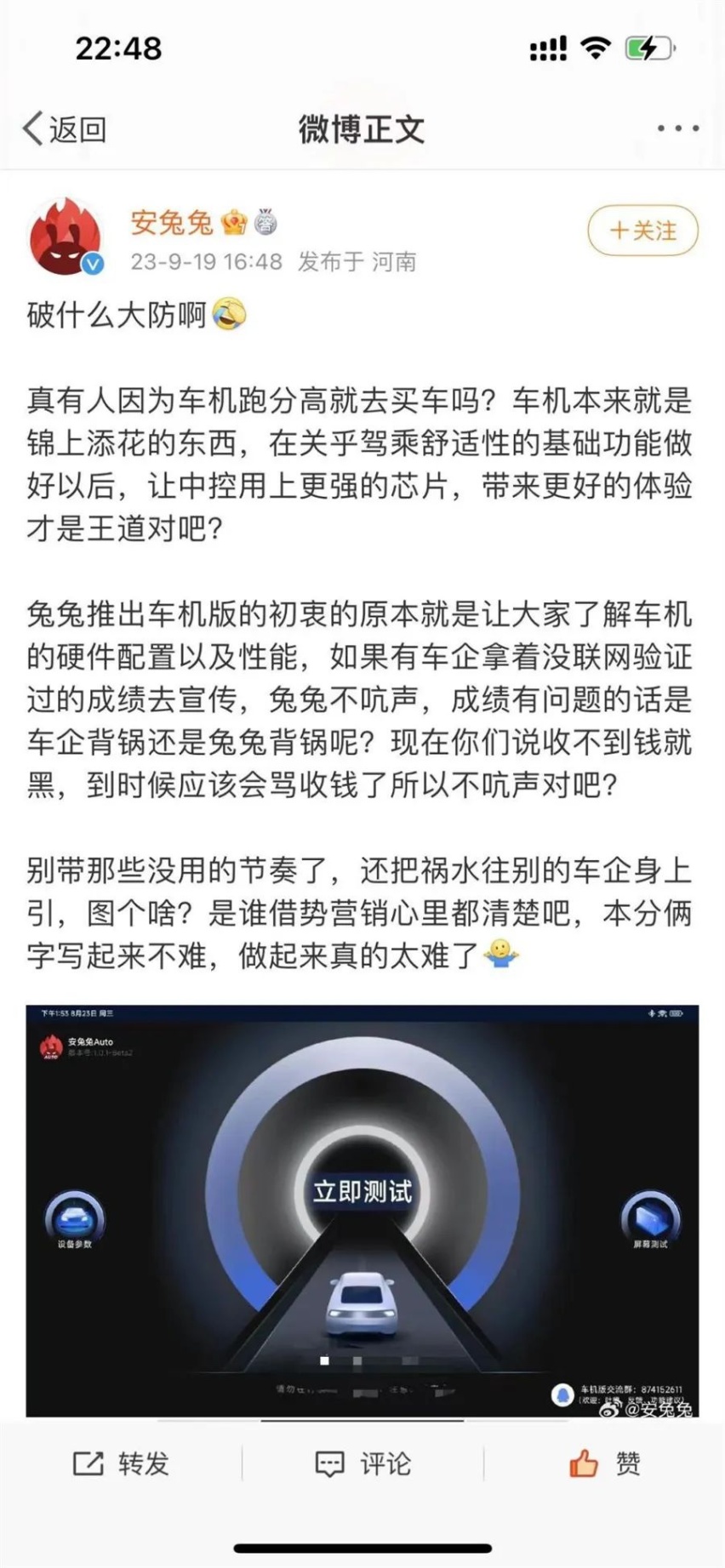Open the 安兔兔 username link
Image resolution: width=725 pixels, height=1568 pixels.
pos(172,222)
